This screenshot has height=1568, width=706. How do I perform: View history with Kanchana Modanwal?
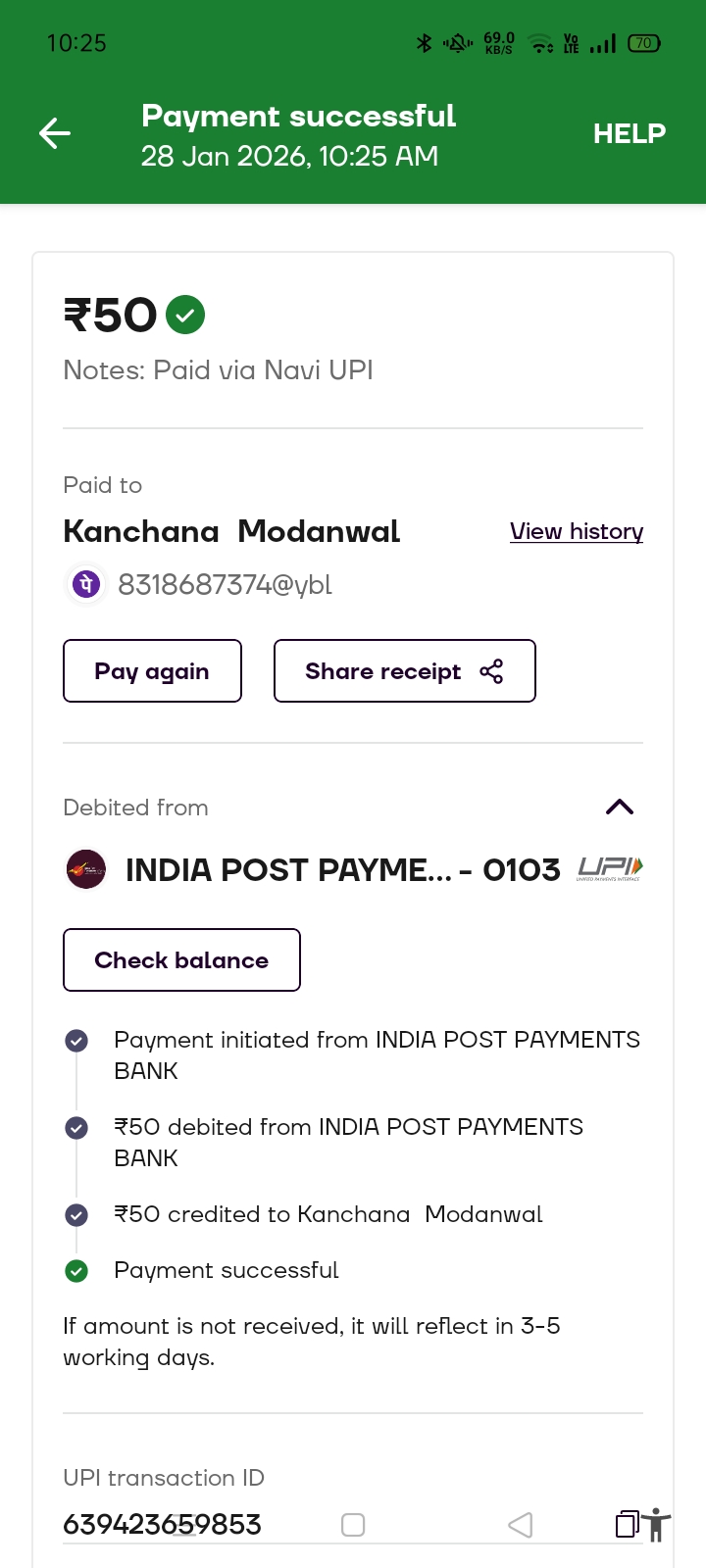click(576, 531)
